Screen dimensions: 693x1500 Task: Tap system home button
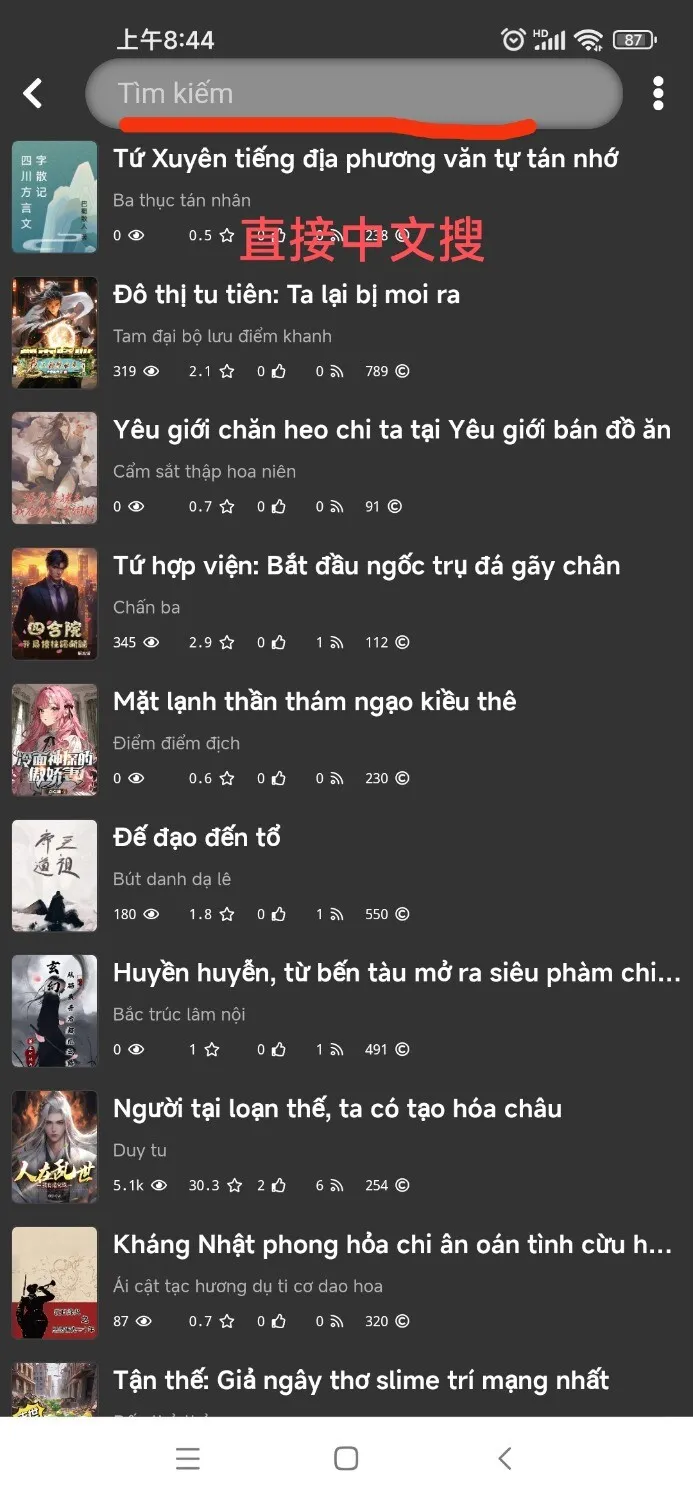point(346,1458)
